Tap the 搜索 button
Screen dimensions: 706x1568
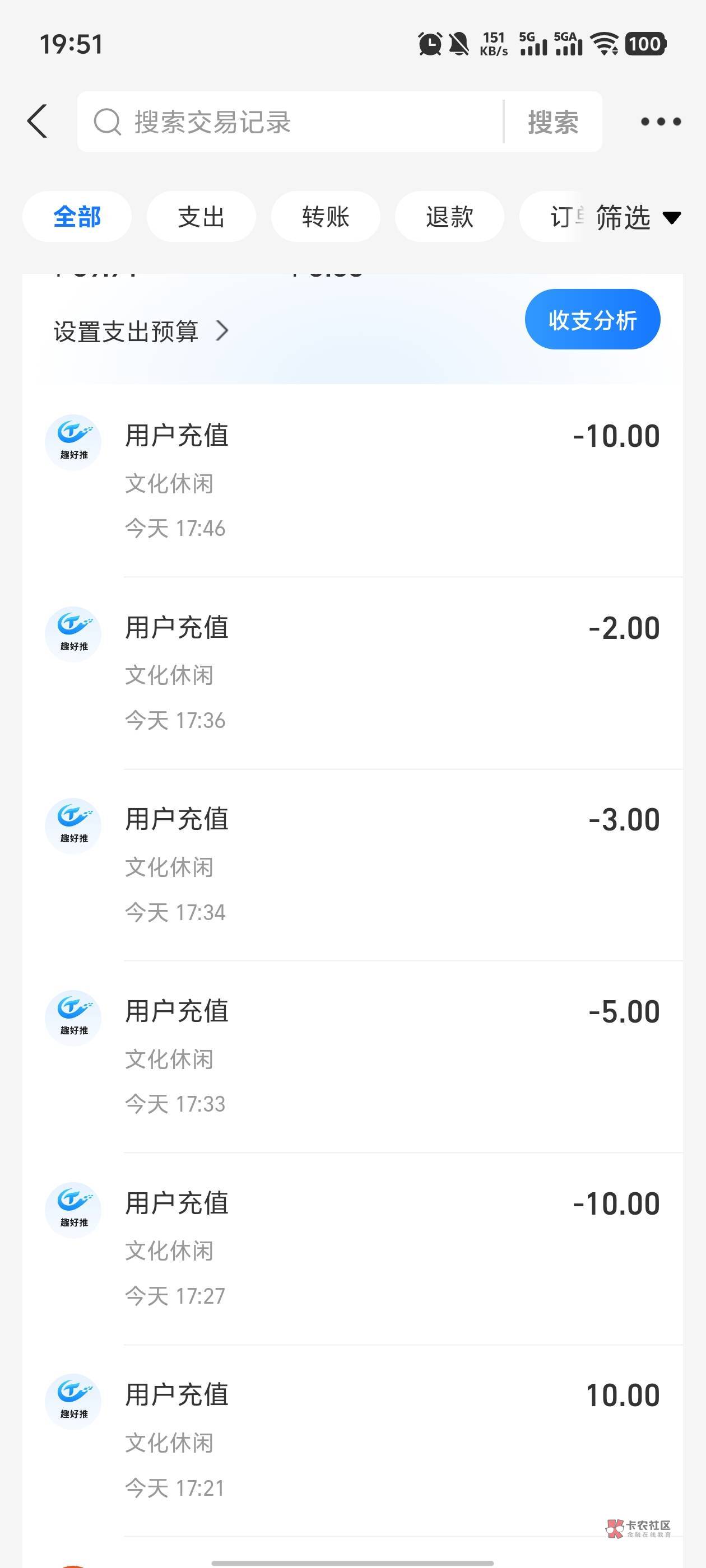point(552,122)
